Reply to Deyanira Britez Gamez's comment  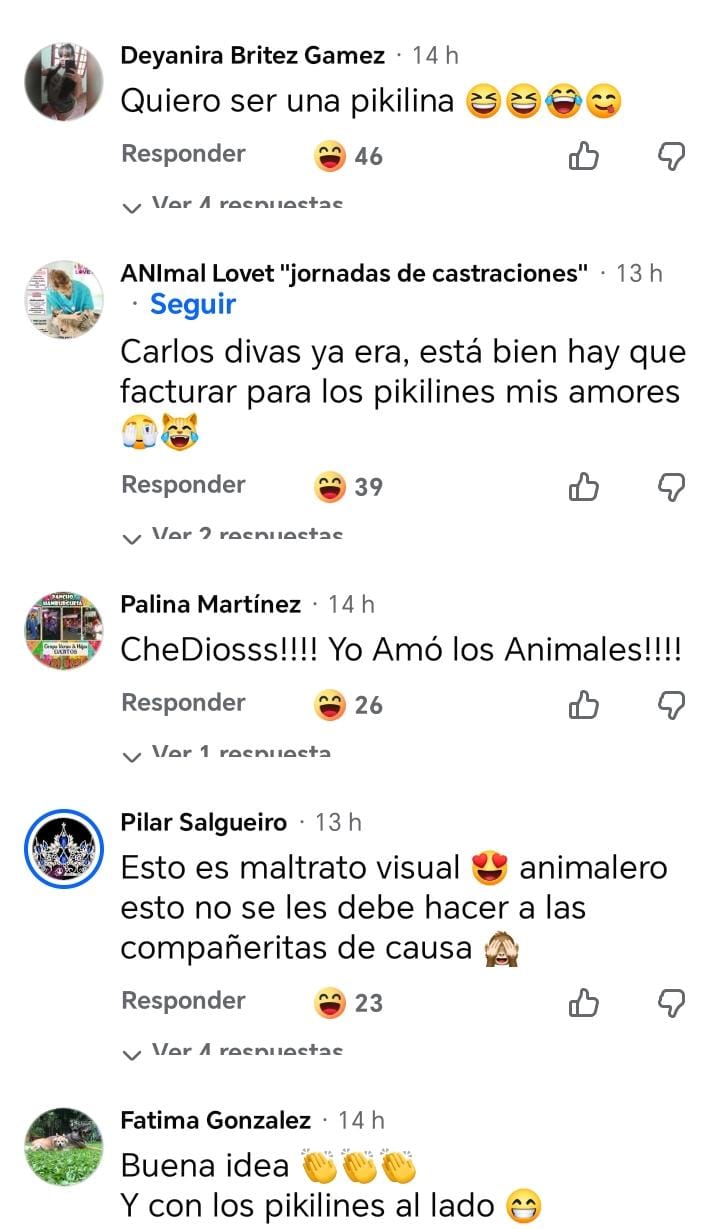click(183, 154)
